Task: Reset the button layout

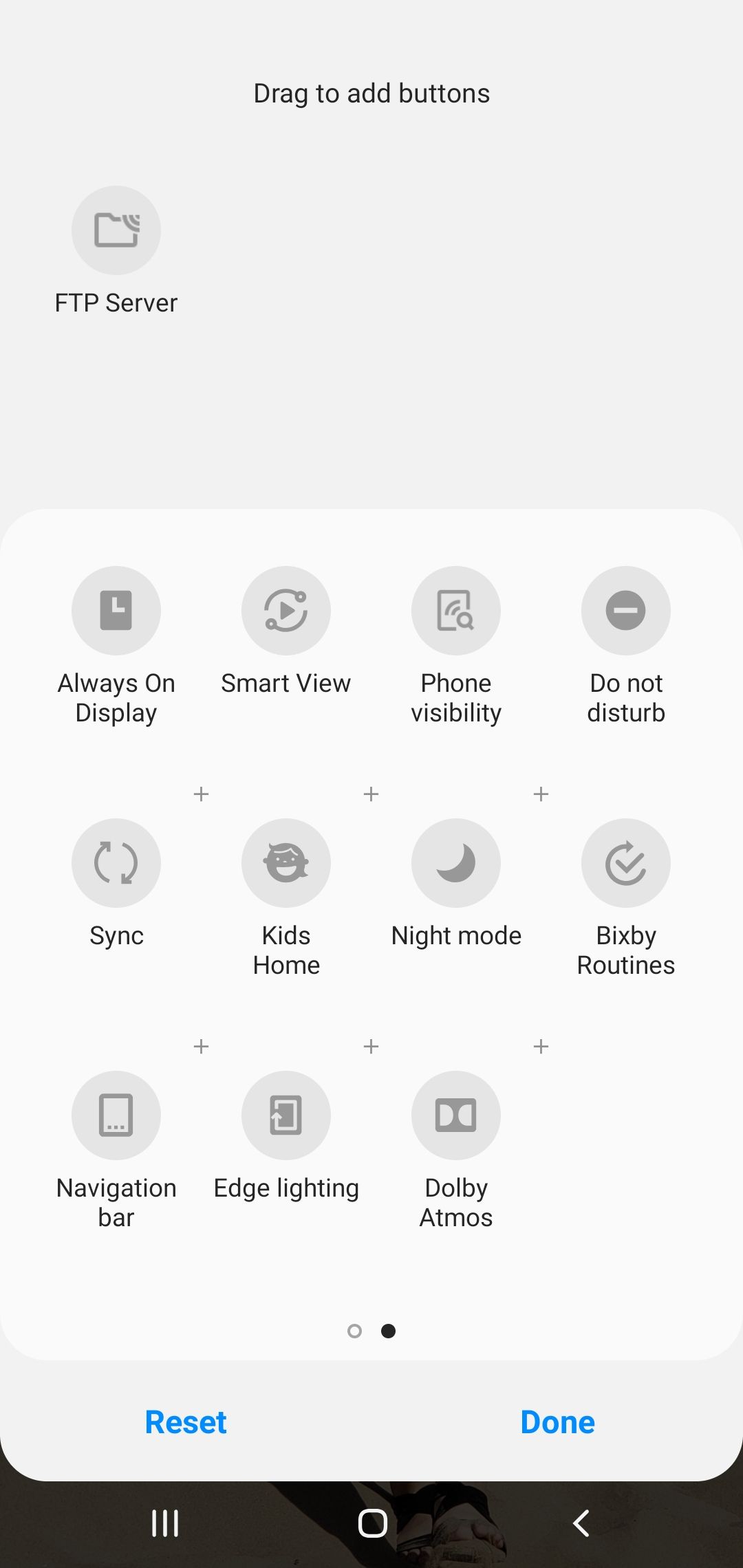Action: [x=186, y=1422]
